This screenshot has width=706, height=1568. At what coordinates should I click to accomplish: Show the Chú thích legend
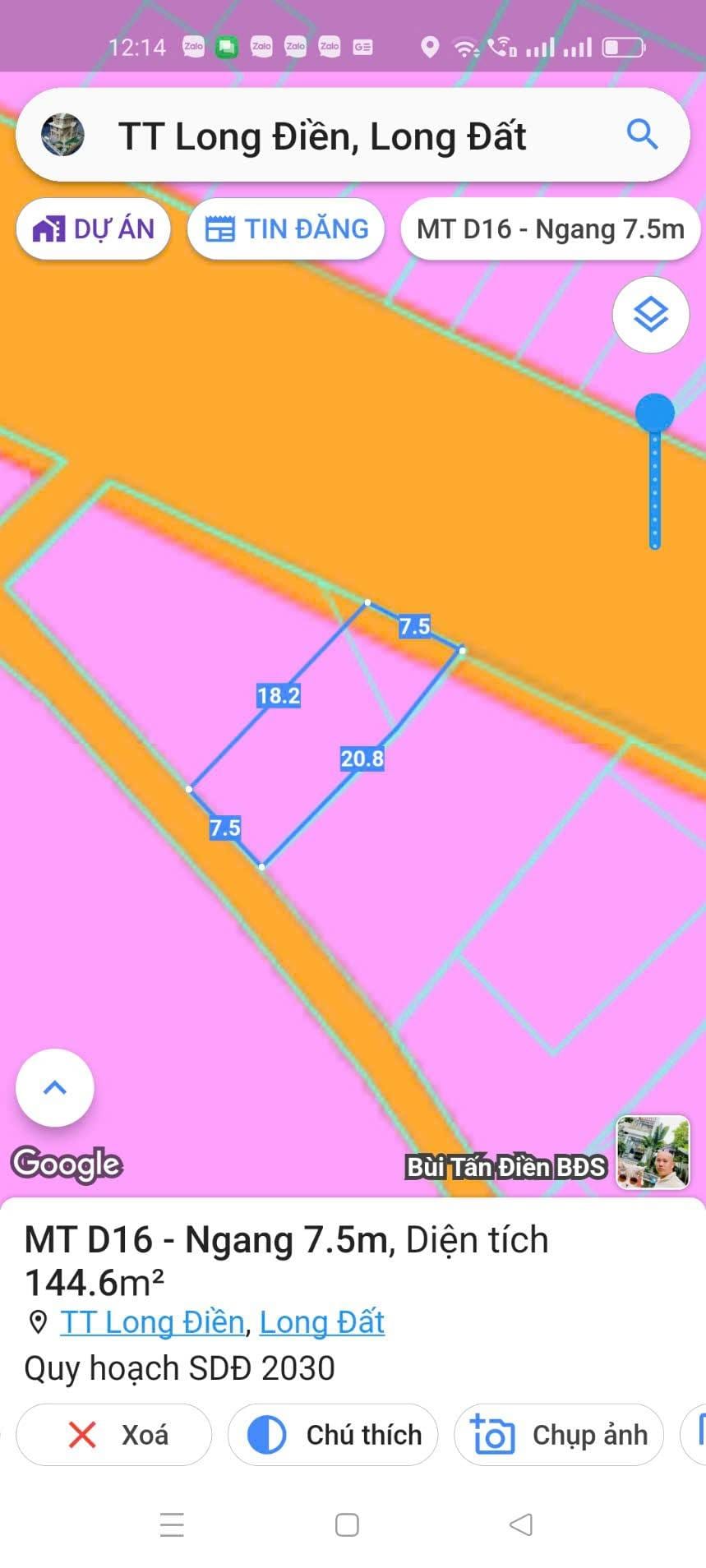(x=333, y=1434)
